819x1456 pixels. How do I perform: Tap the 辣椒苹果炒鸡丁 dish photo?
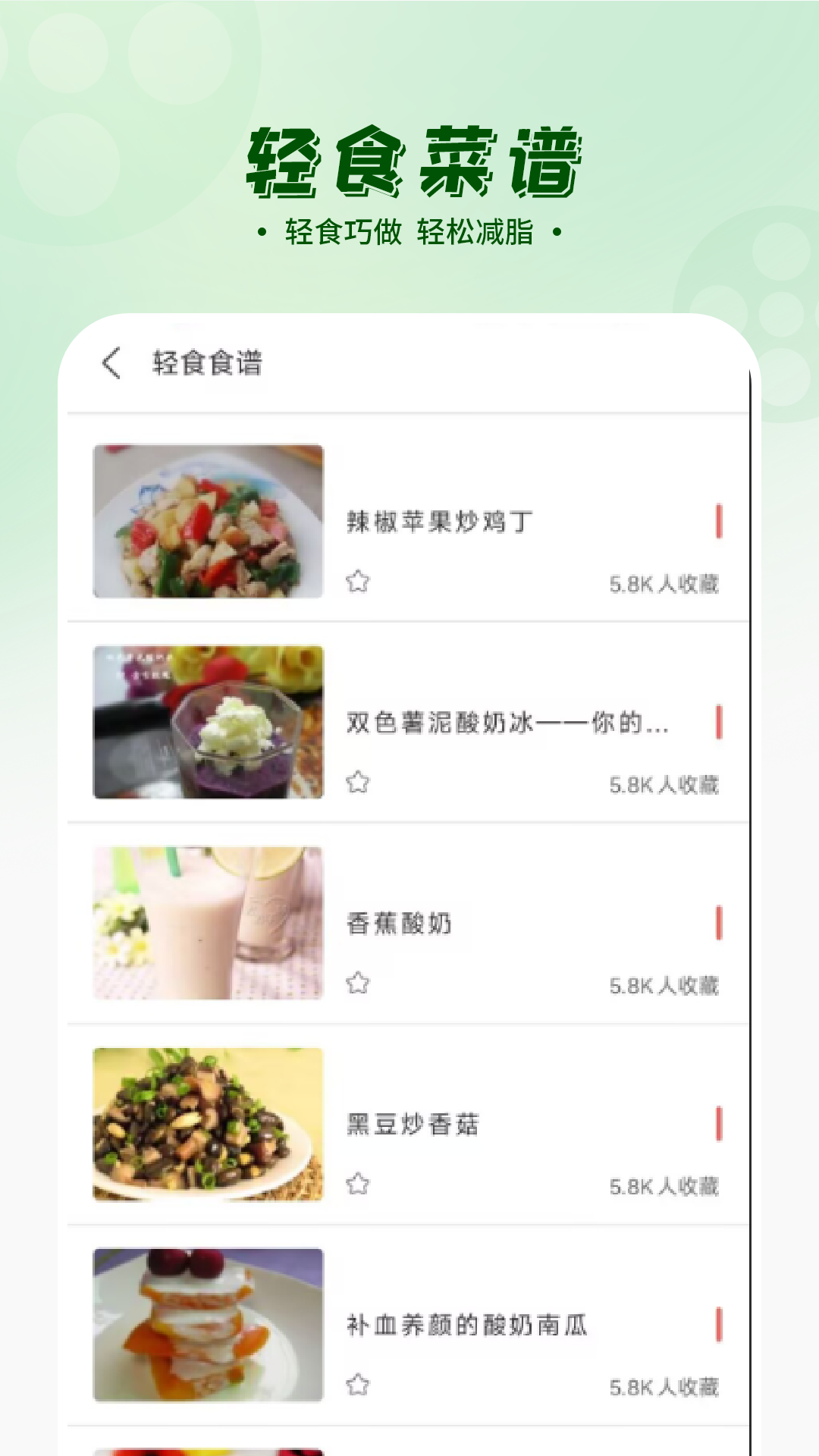click(x=207, y=523)
